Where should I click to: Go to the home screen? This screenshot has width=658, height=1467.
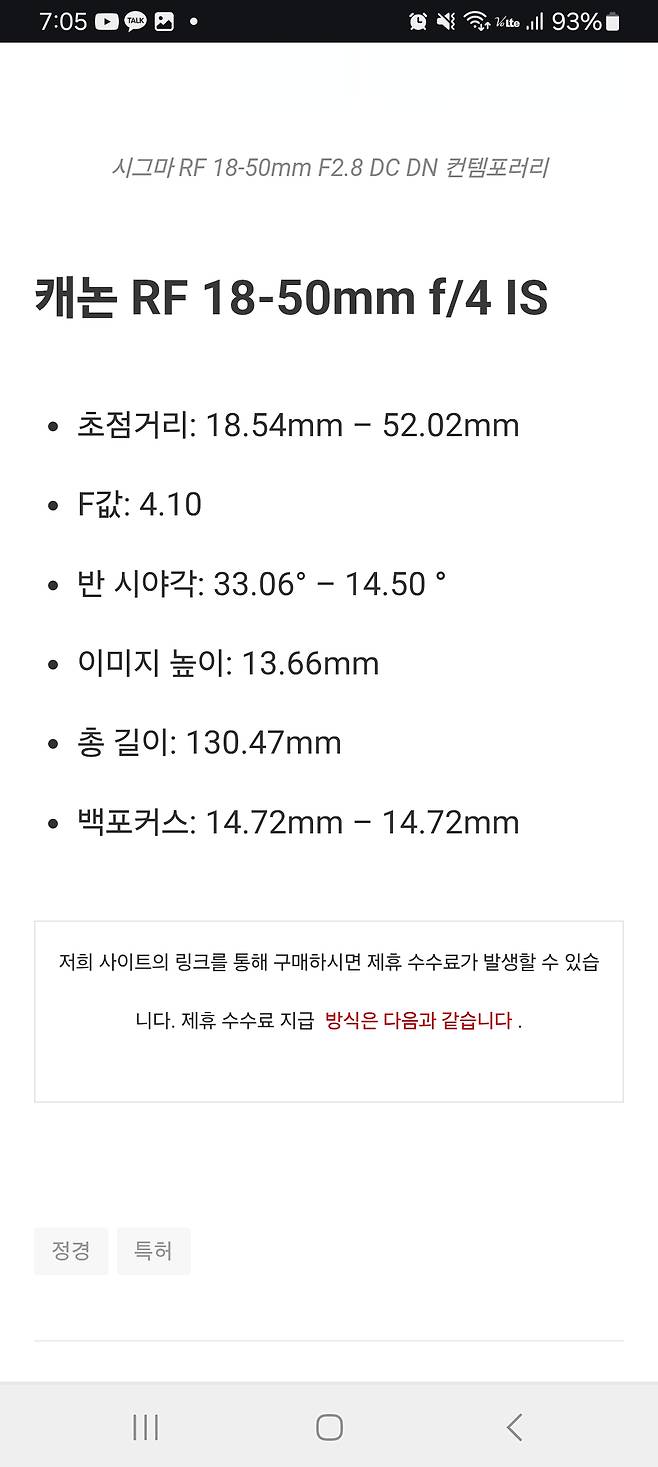tap(329, 1427)
